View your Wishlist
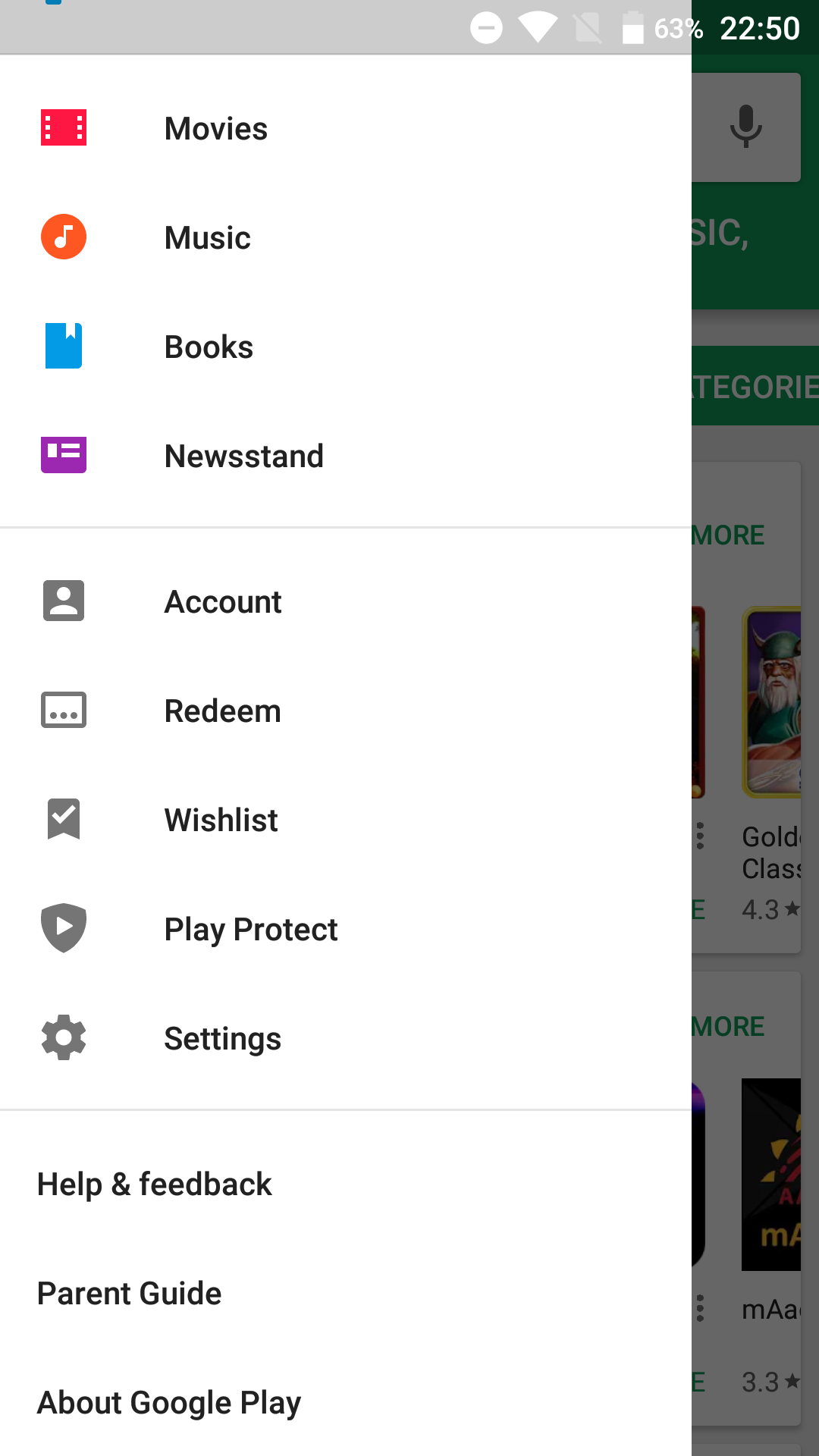 [346, 820]
